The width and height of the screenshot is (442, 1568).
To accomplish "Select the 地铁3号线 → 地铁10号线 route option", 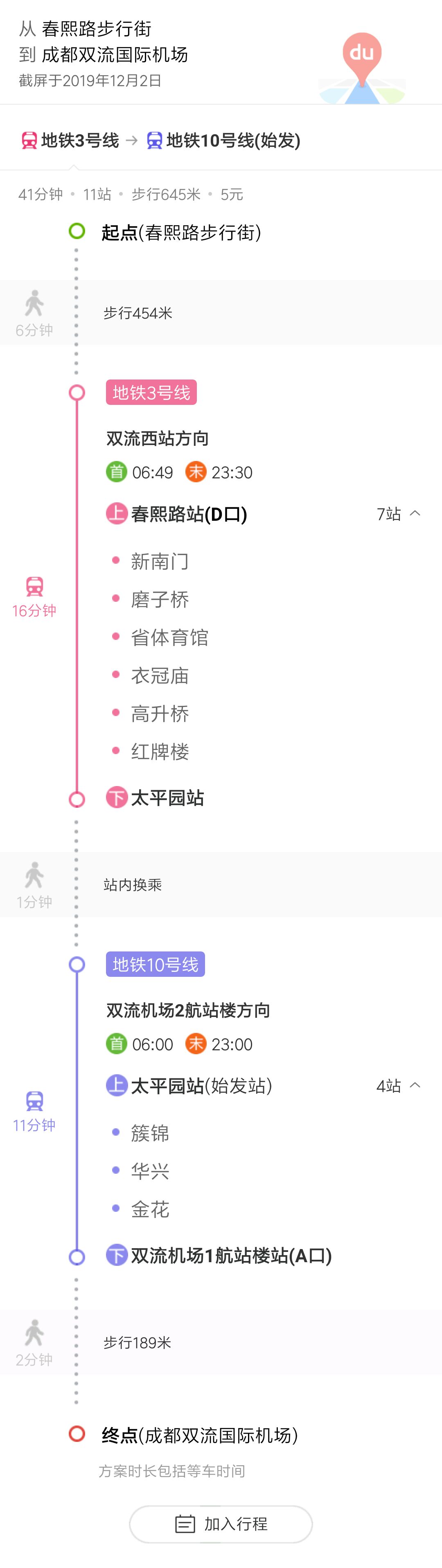I will coord(161,140).
